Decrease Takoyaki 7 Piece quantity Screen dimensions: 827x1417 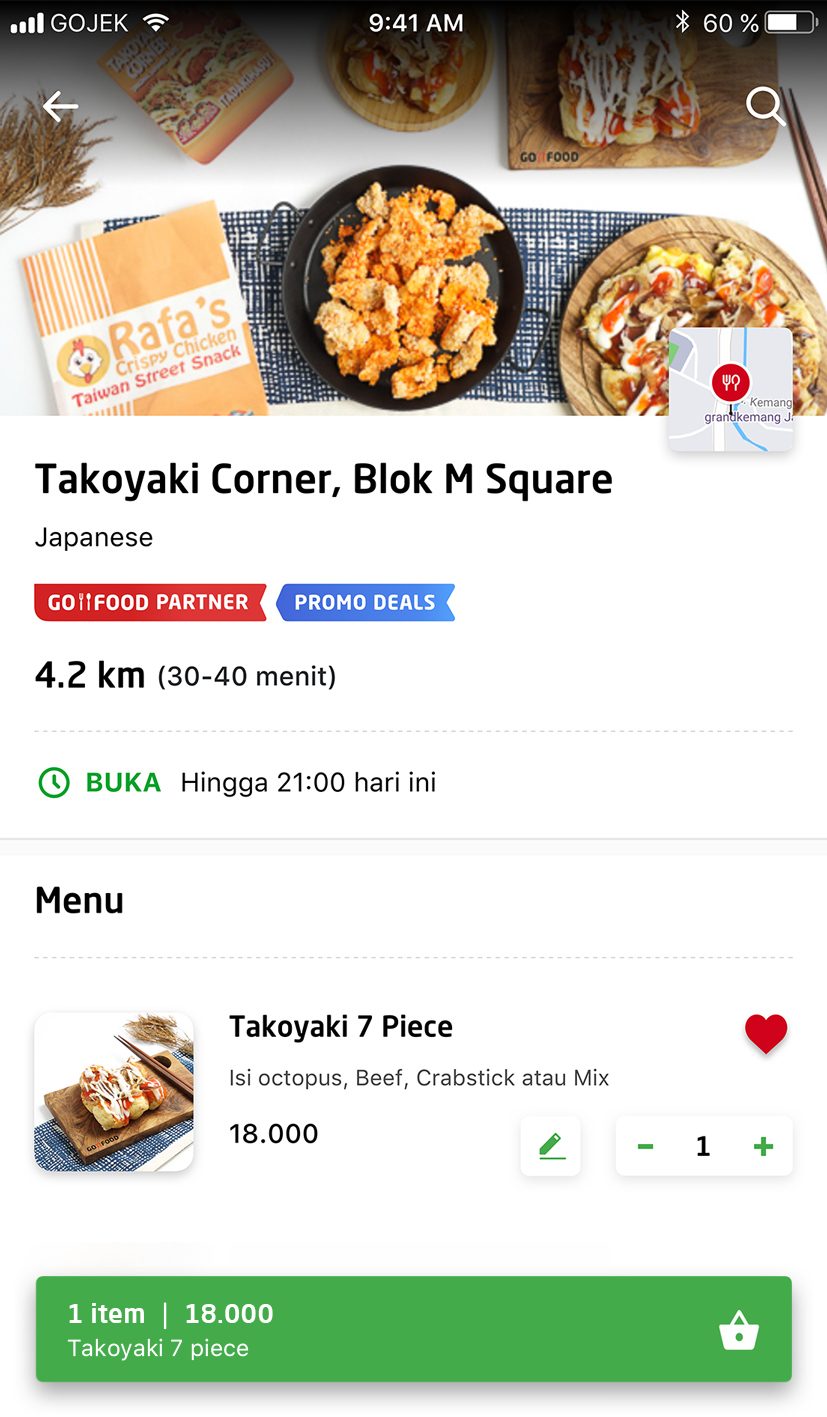click(646, 1146)
